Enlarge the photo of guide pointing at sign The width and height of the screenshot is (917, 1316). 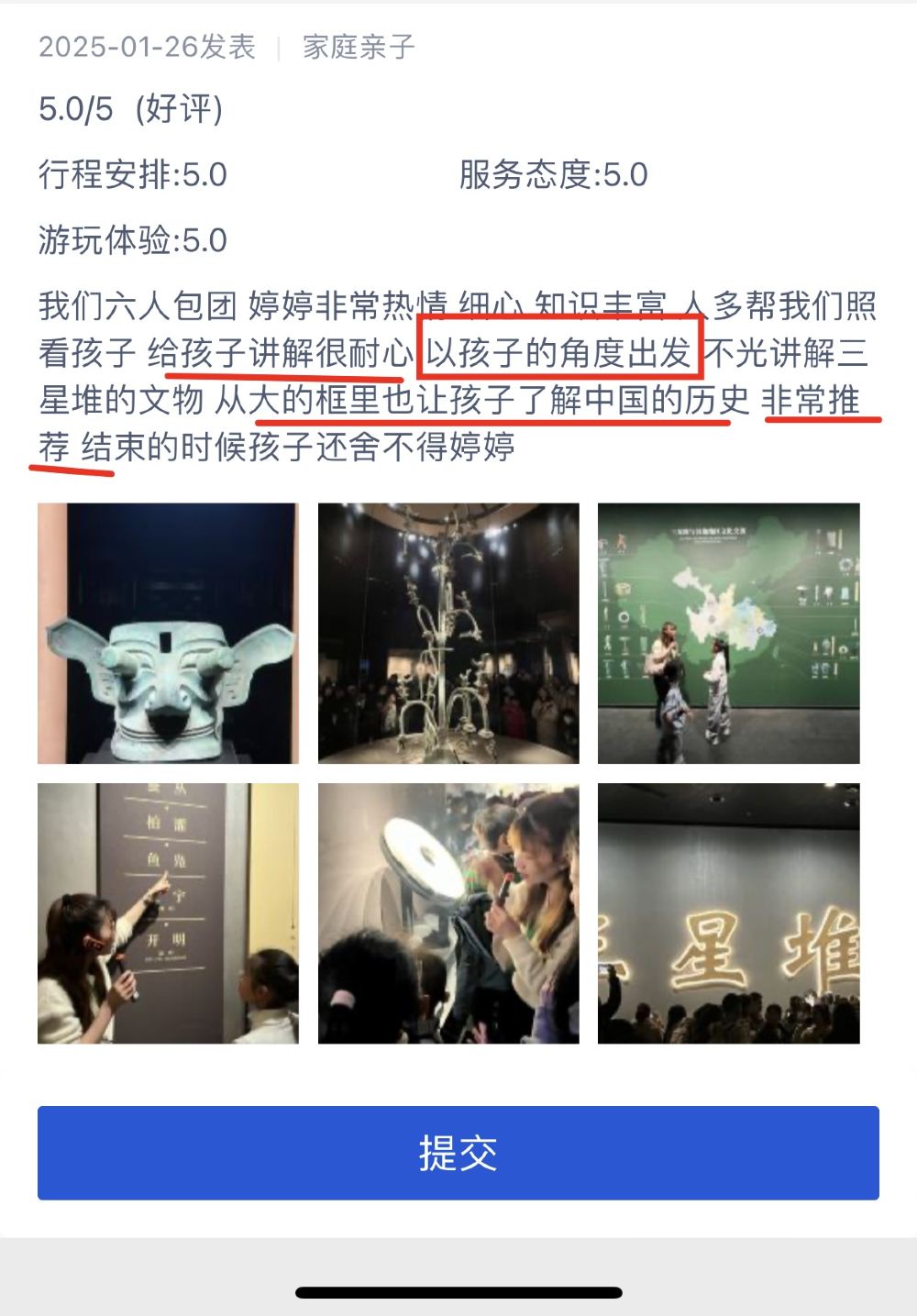(x=168, y=913)
